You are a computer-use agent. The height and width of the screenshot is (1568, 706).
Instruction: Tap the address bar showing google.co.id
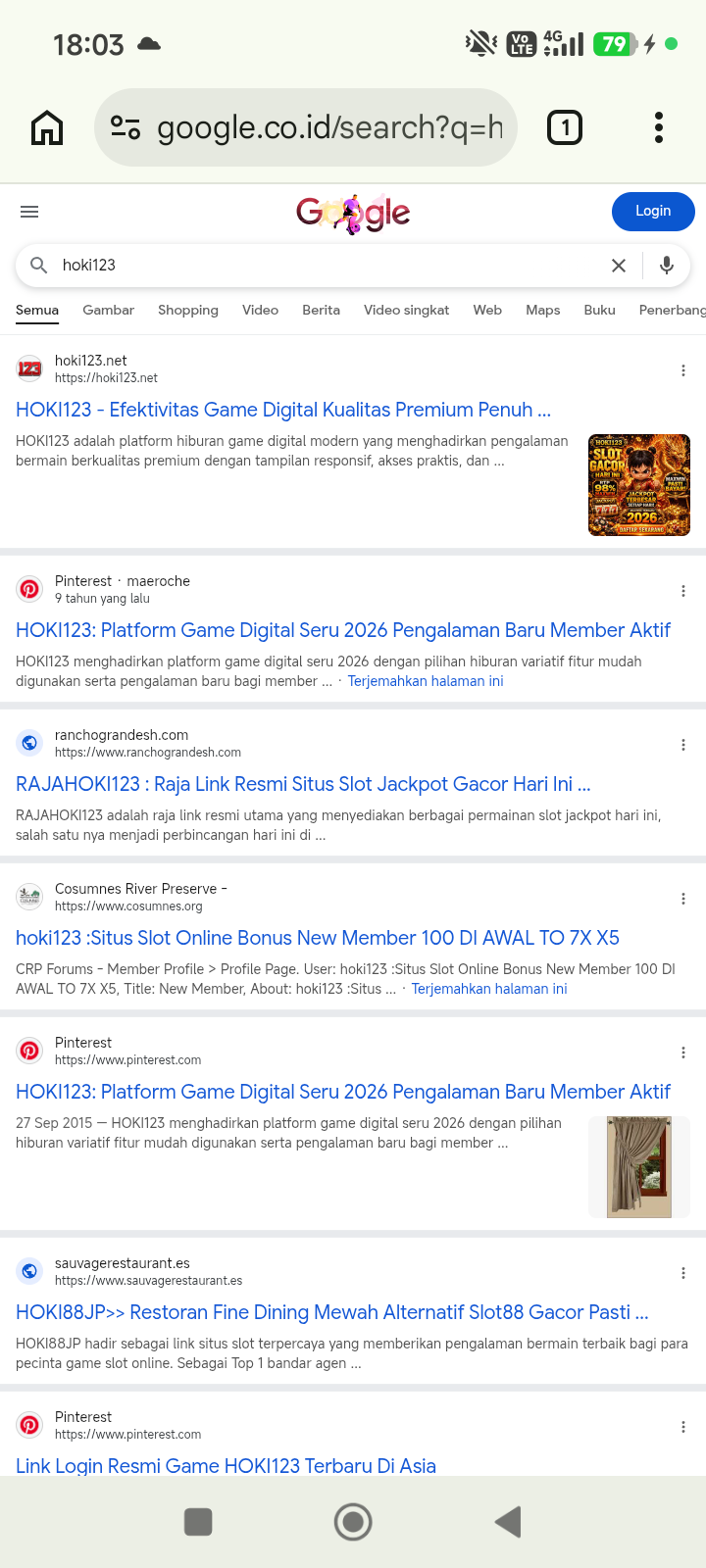(x=306, y=127)
